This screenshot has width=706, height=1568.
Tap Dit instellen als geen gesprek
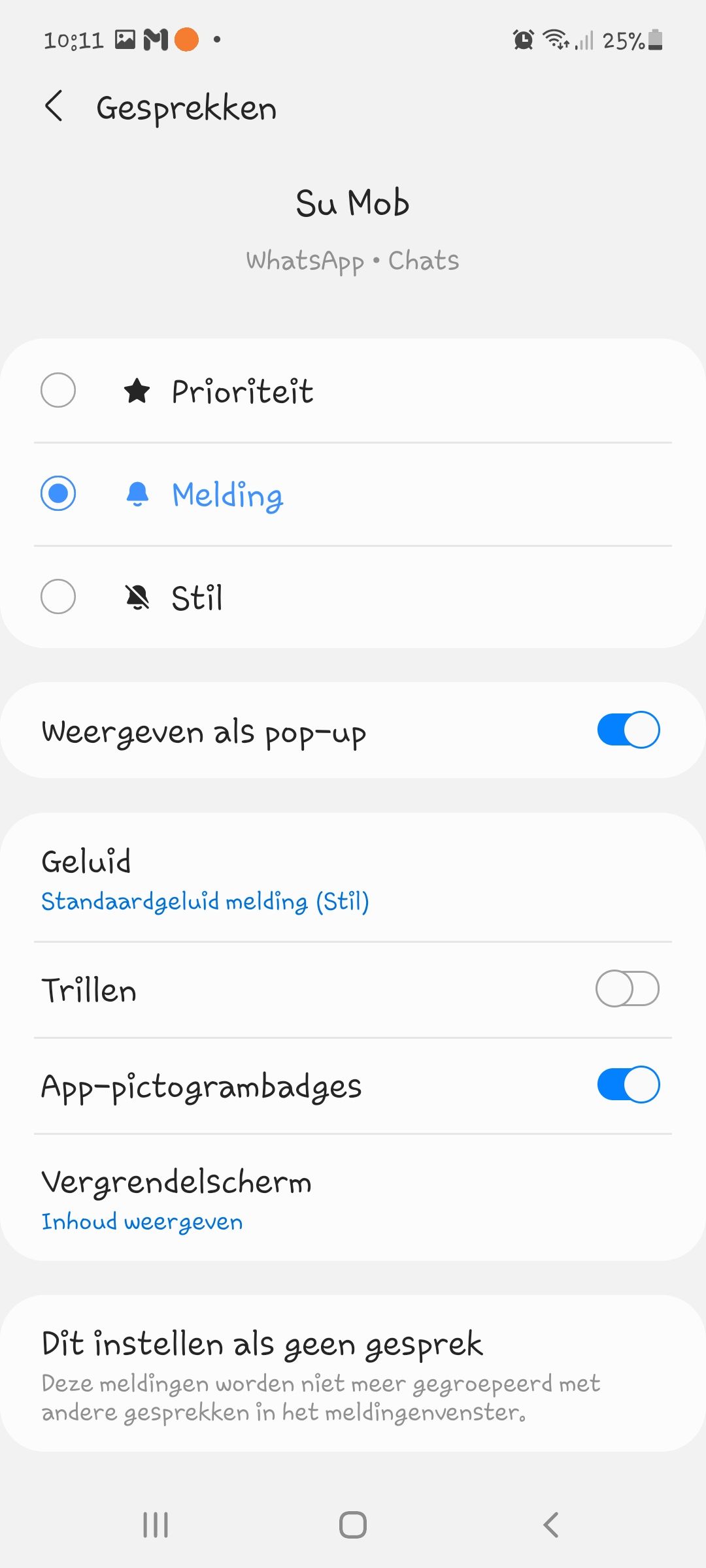(353, 1373)
